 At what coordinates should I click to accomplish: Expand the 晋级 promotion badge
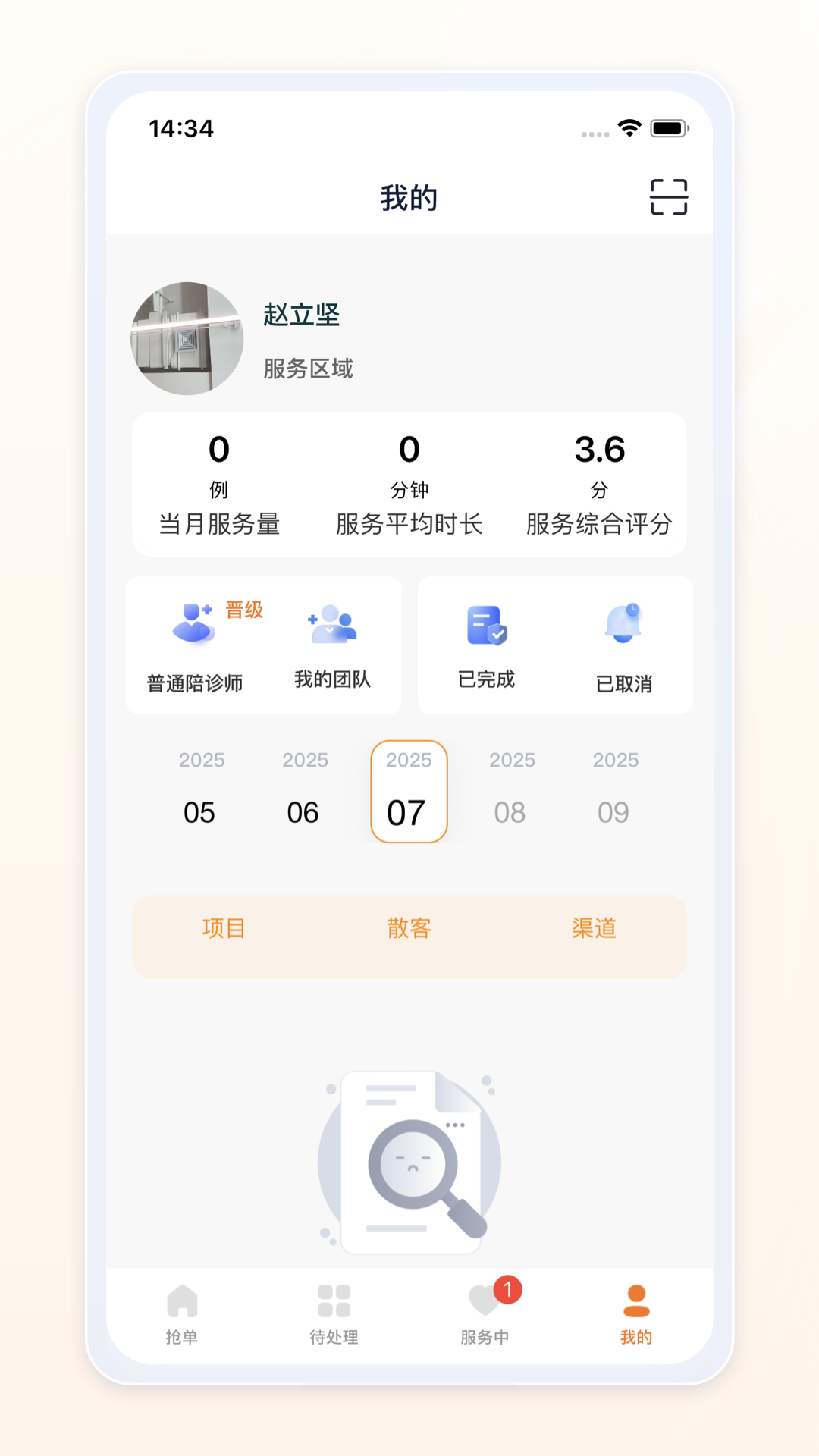click(243, 610)
